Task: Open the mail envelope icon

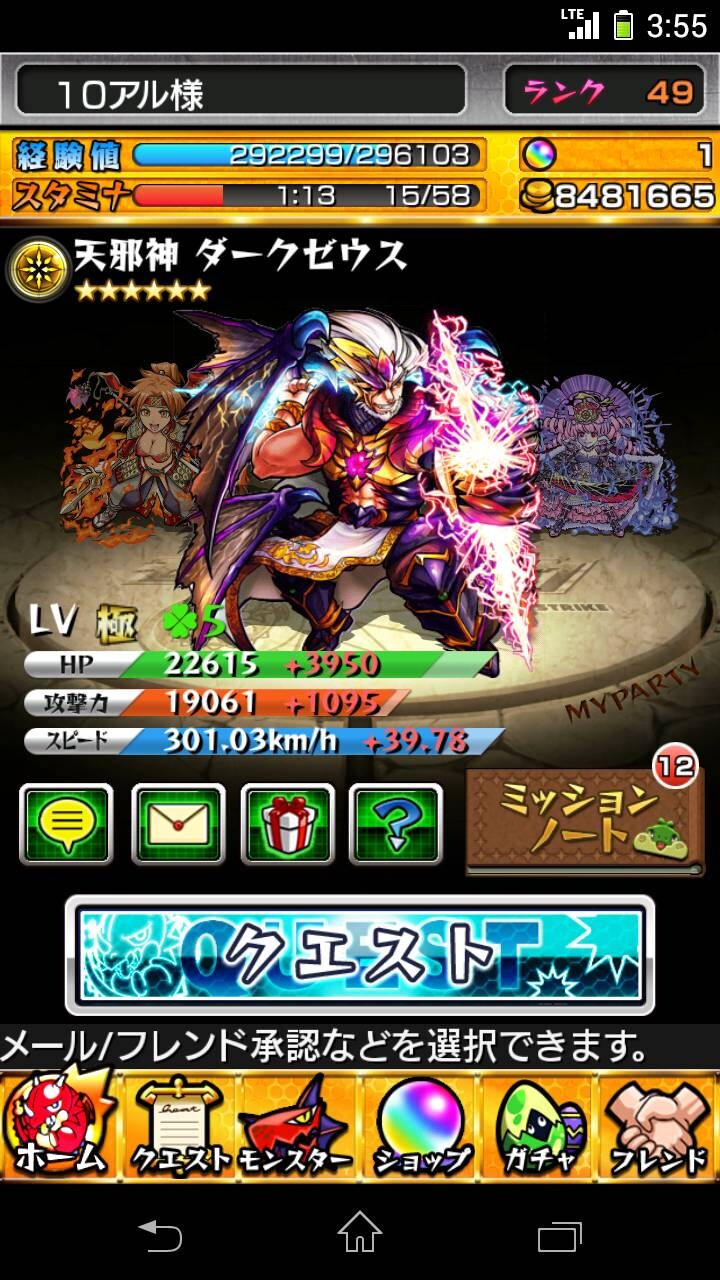Action: (x=178, y=824)
